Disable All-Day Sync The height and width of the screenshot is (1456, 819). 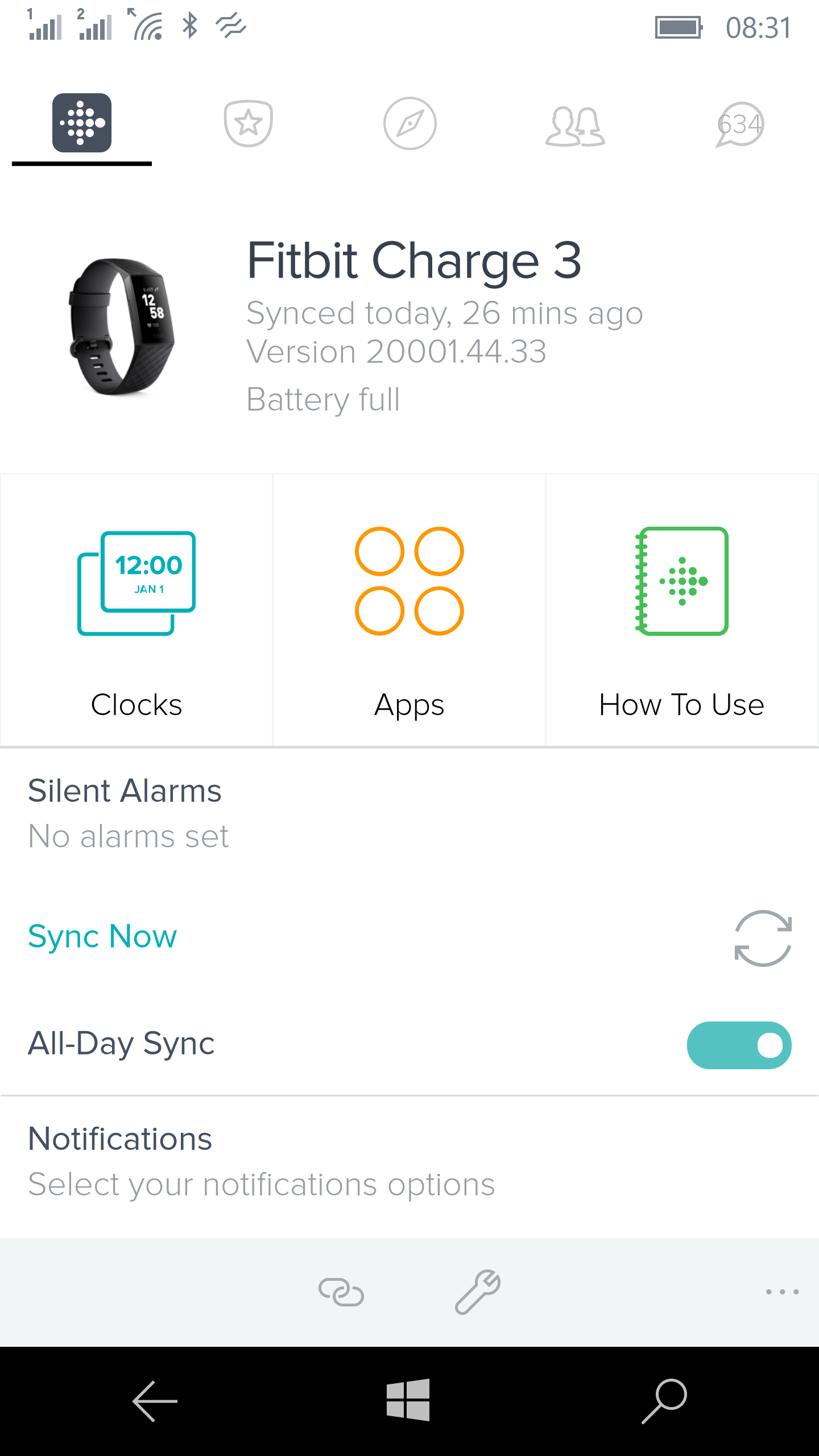(x=739, y=1045)
